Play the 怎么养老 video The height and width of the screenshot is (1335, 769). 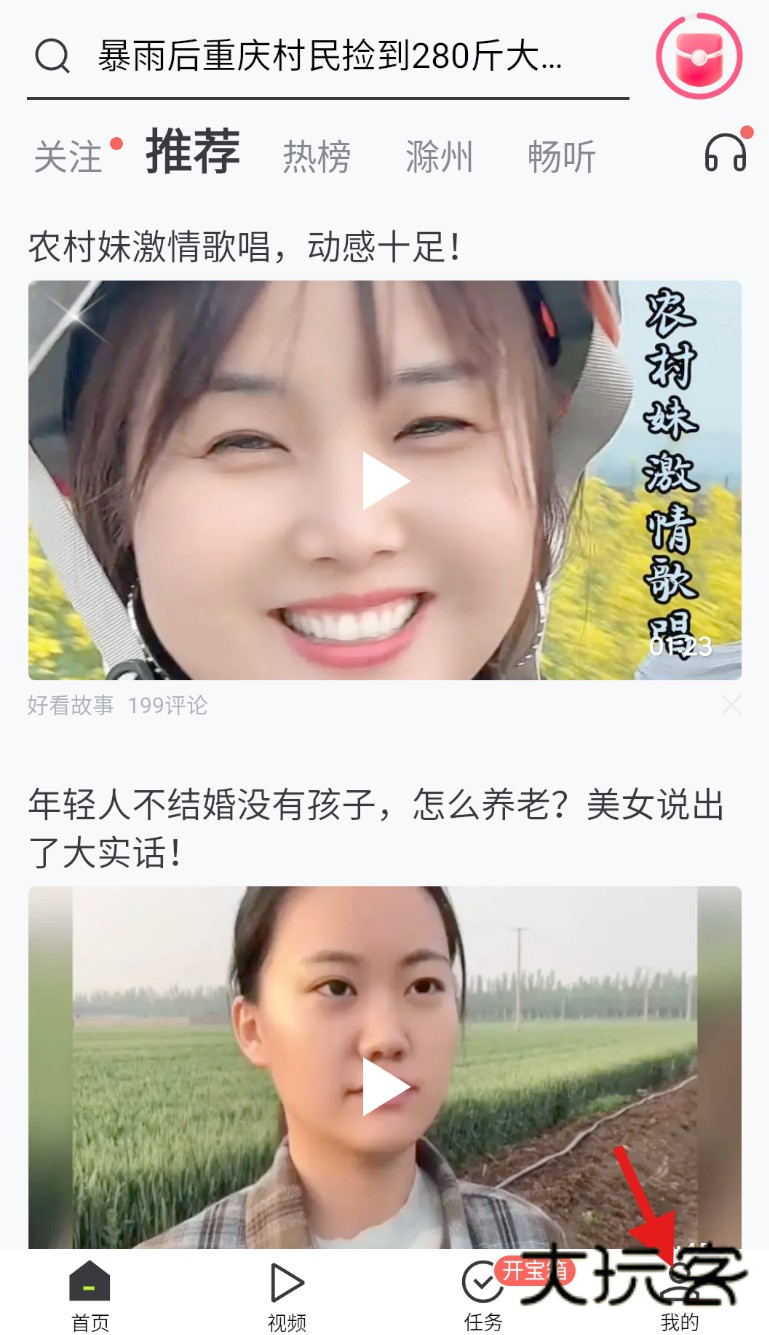coord(385,1087)
